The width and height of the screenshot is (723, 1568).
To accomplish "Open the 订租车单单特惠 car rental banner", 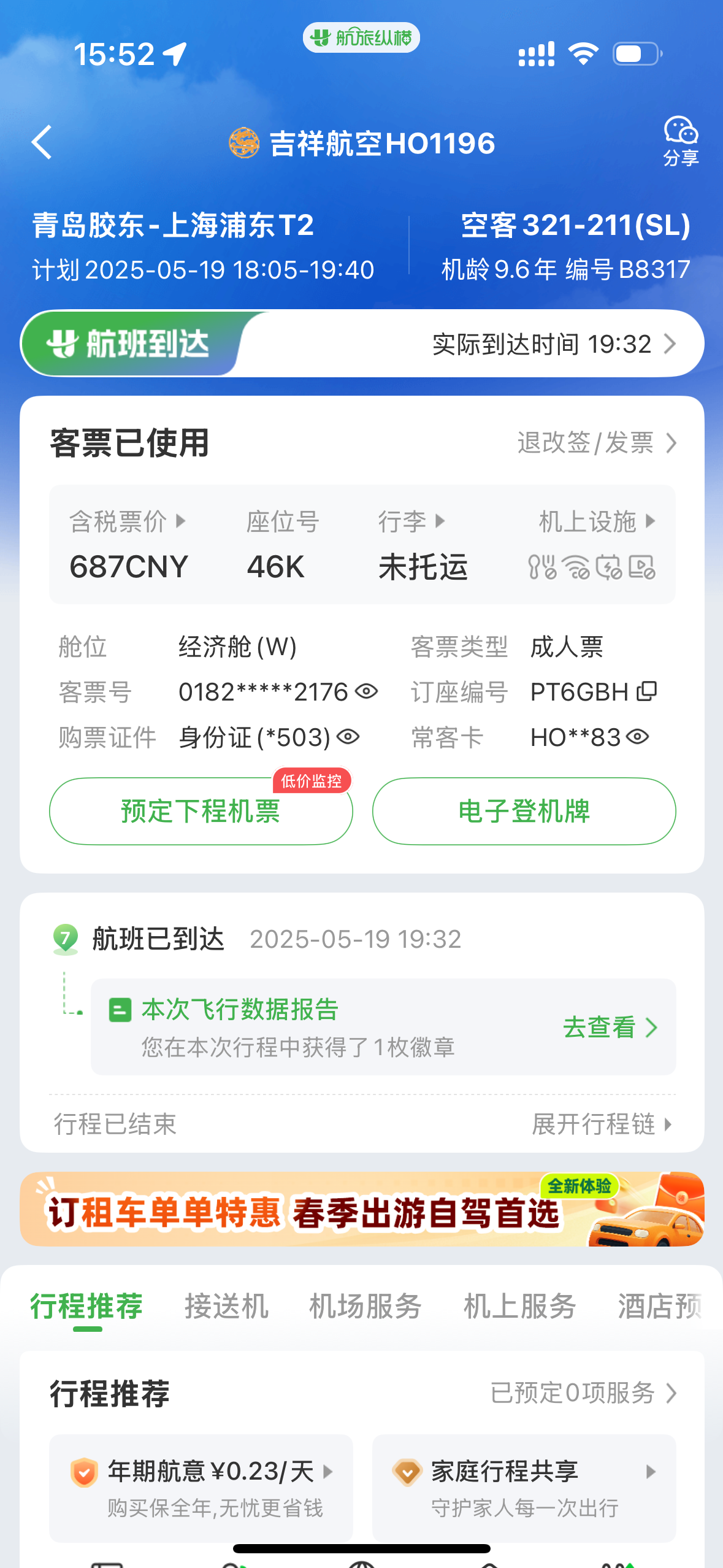I will pos(362,1209).
